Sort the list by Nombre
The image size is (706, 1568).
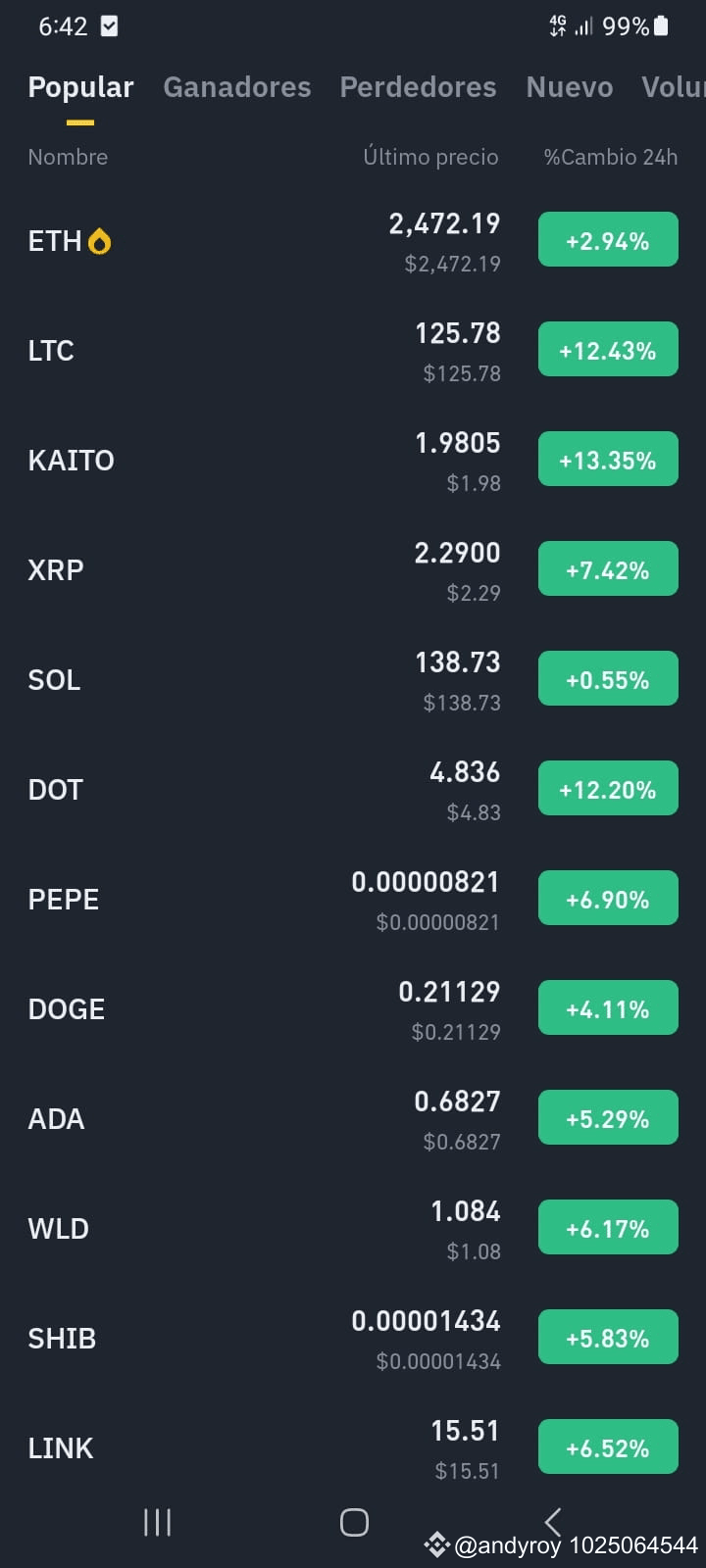tap(68, 157)
